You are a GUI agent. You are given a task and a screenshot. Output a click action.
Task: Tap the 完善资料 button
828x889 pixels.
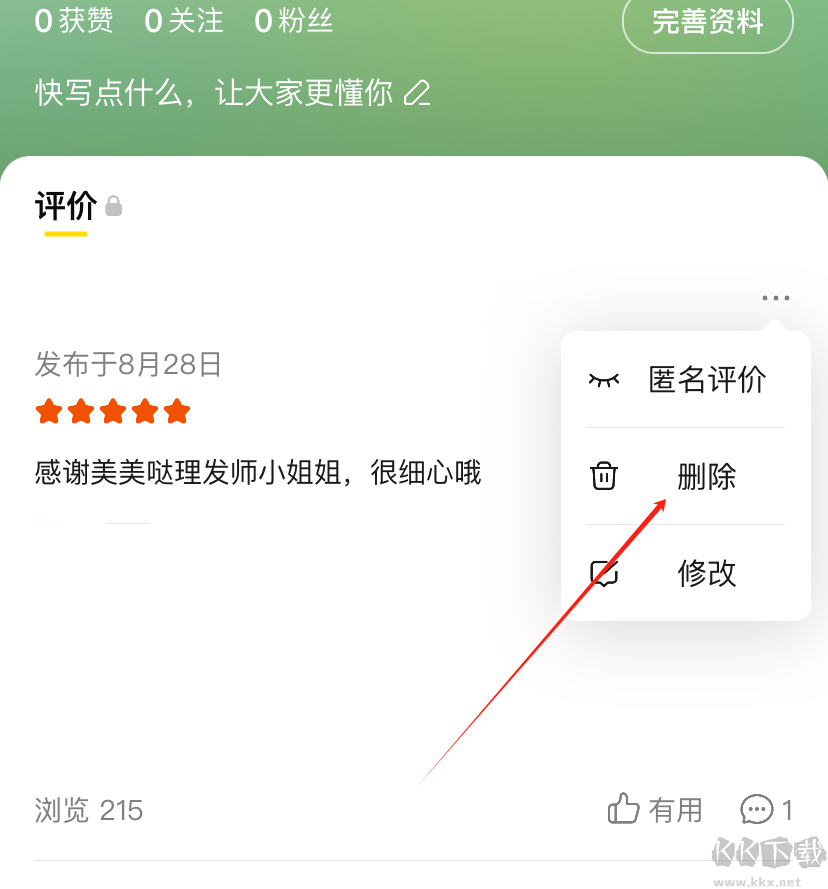(x=707, y=21)
